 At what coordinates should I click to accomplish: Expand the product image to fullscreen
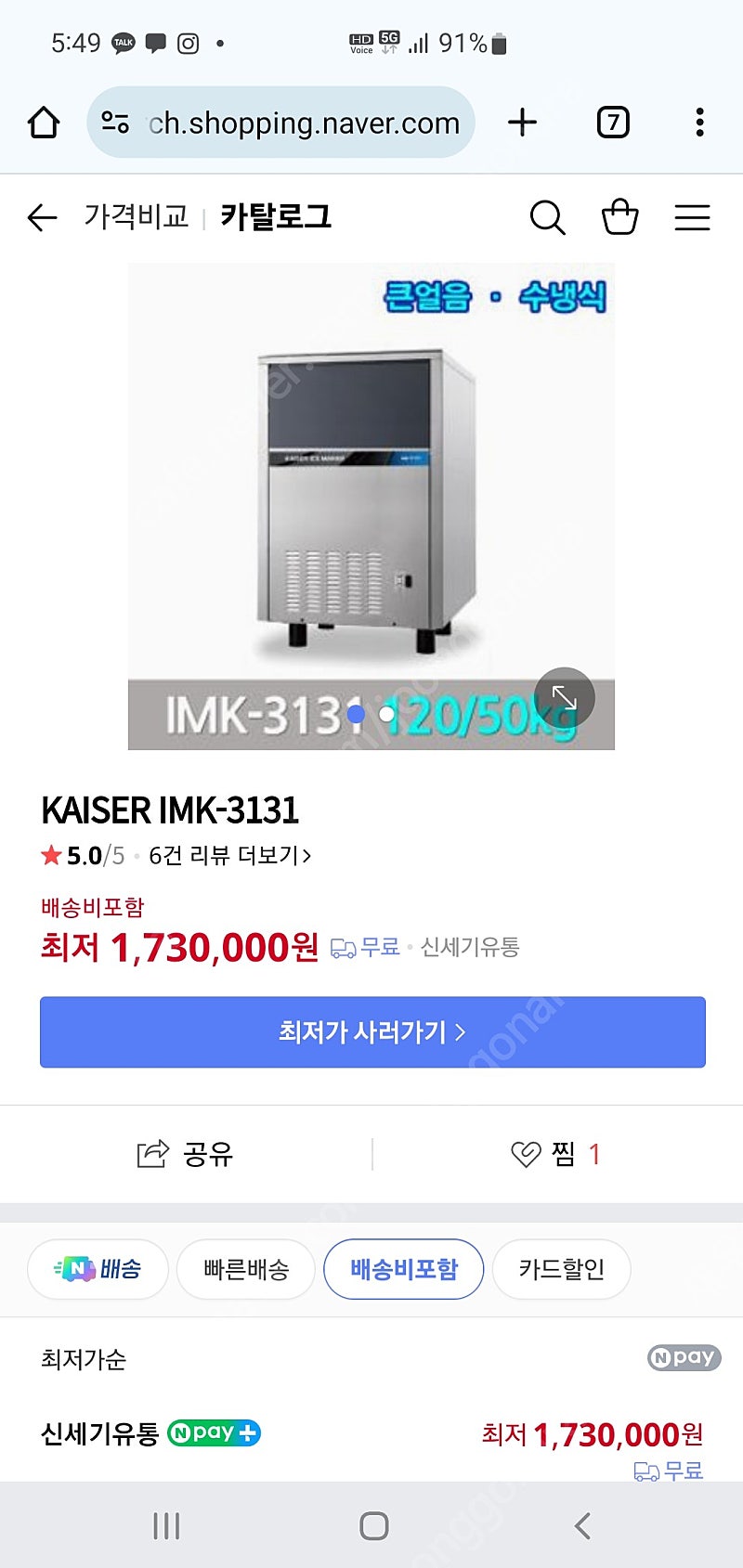click(564, 697)
